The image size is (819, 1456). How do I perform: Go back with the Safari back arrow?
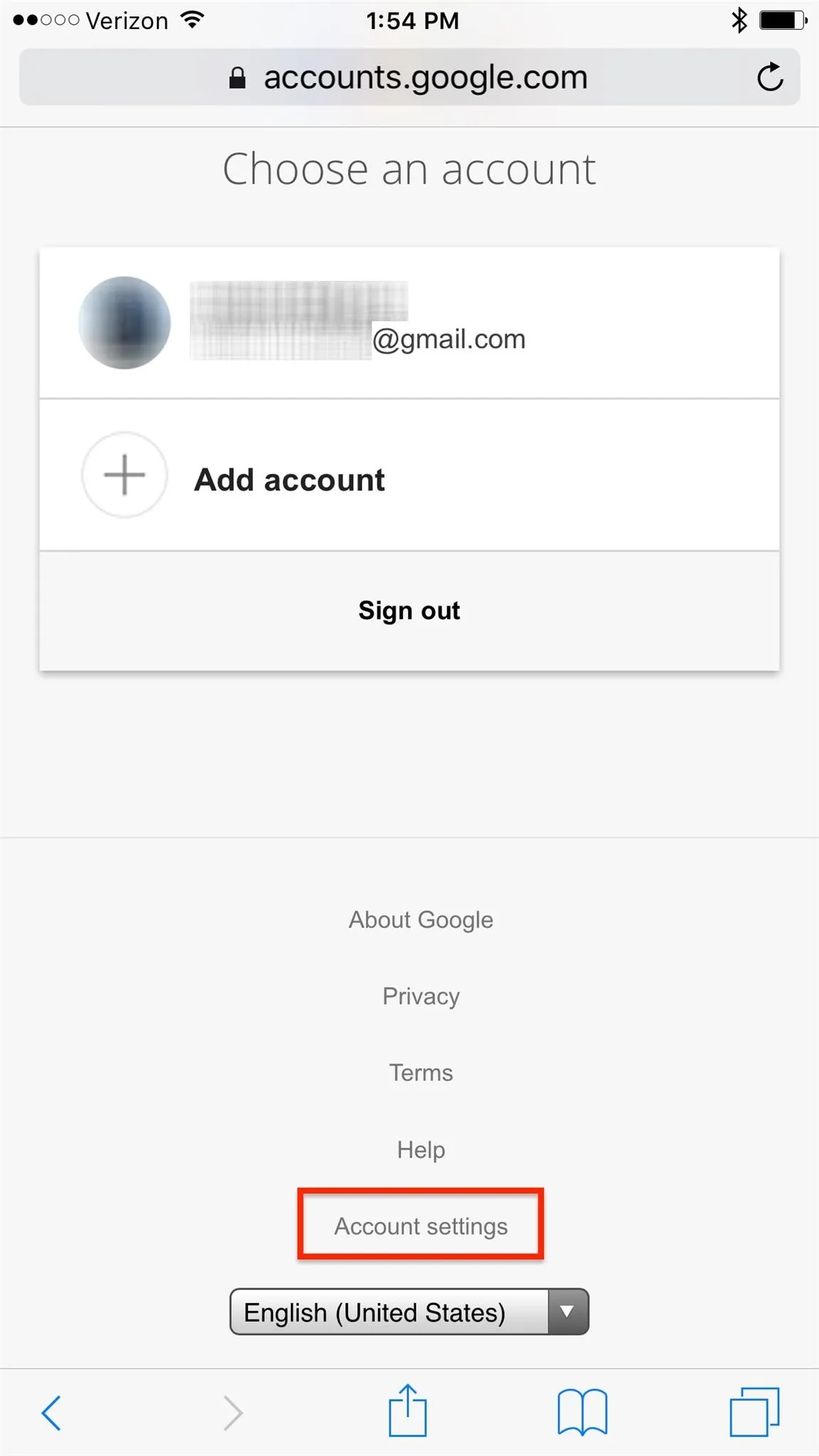pos(51,1413)
